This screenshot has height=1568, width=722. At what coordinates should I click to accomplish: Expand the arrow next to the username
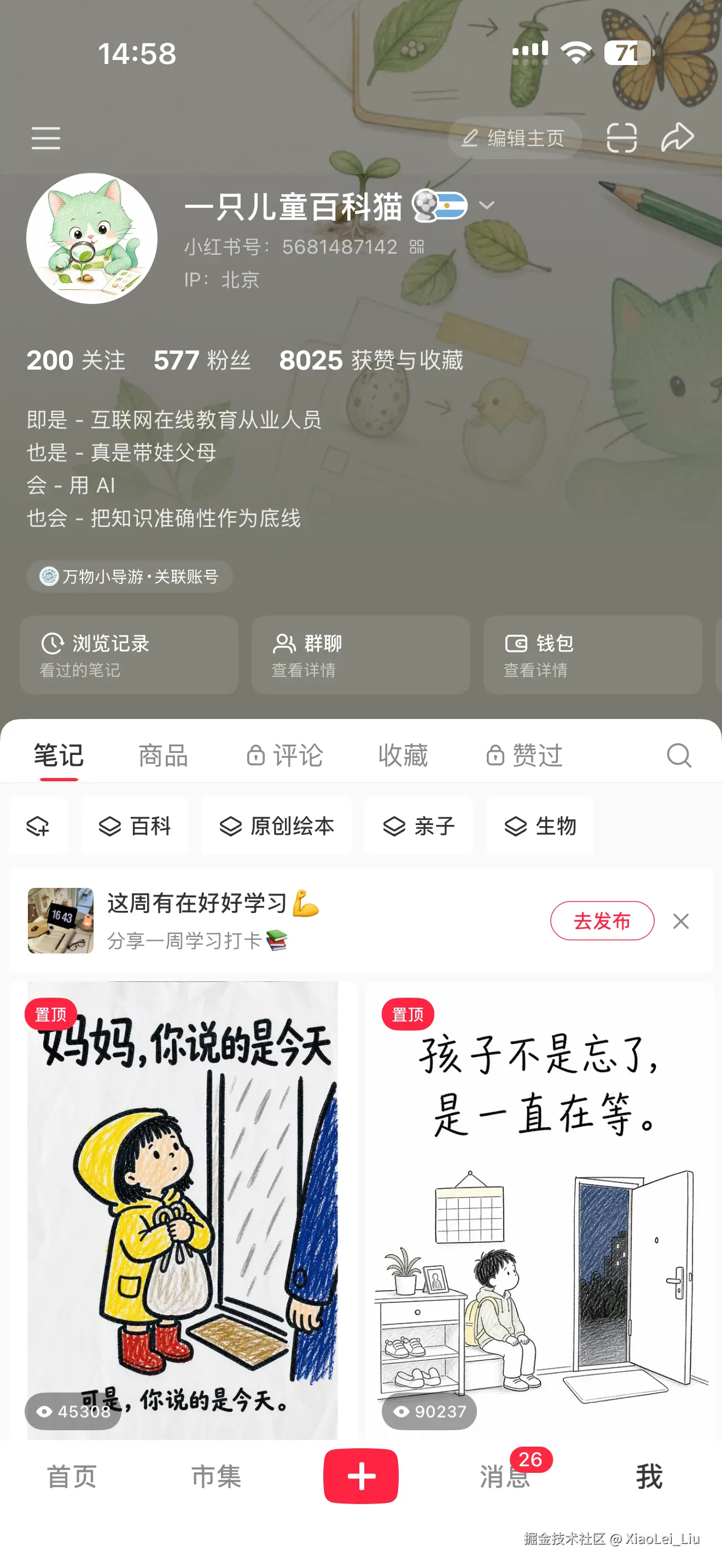[486, 206]
